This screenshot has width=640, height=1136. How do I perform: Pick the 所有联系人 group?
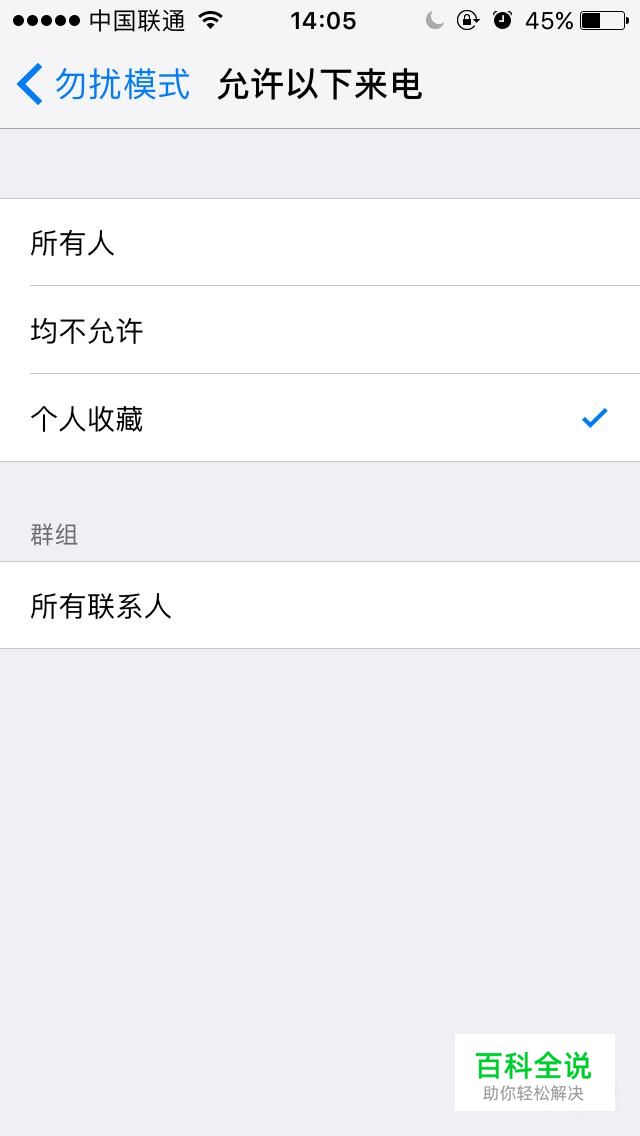(320, 606)
